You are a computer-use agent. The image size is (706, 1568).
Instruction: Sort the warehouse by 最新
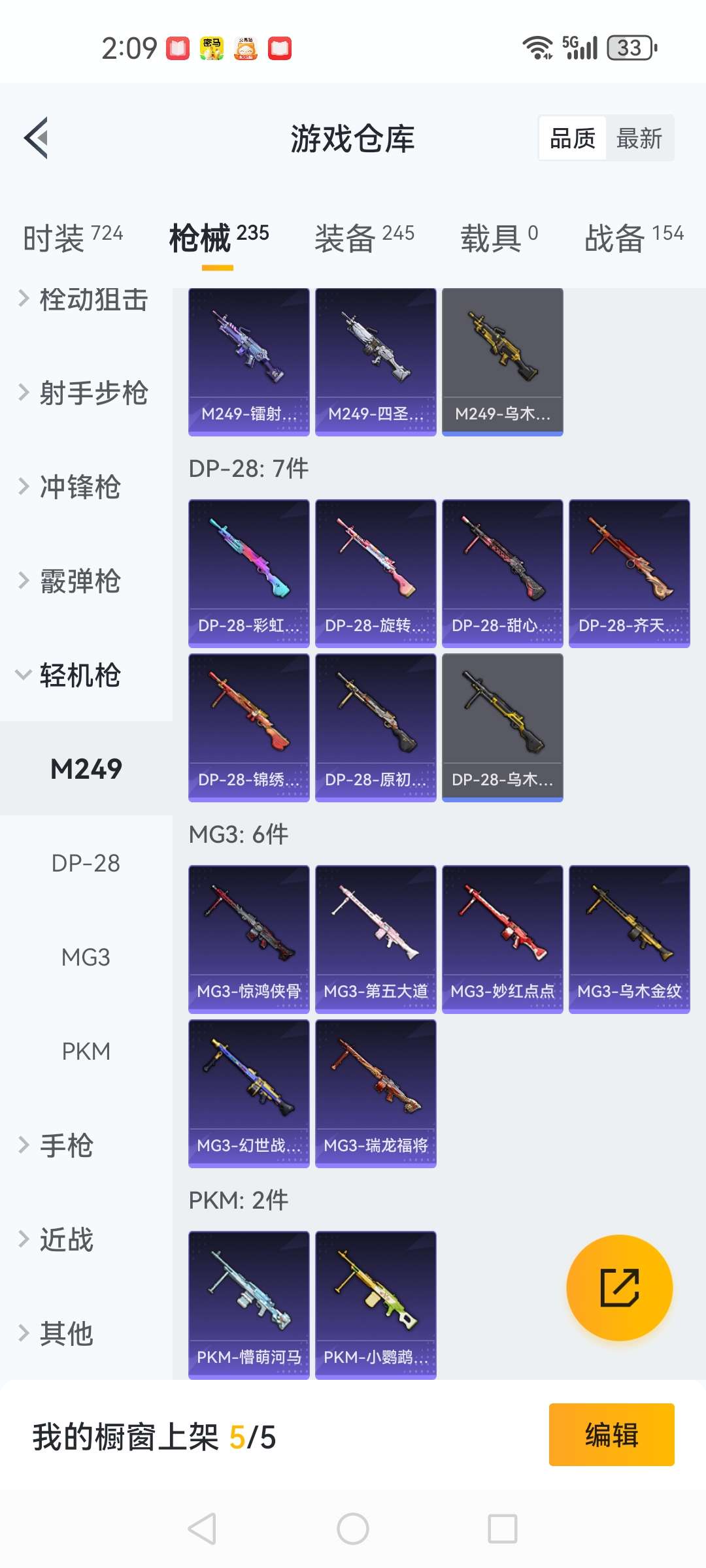639,139
